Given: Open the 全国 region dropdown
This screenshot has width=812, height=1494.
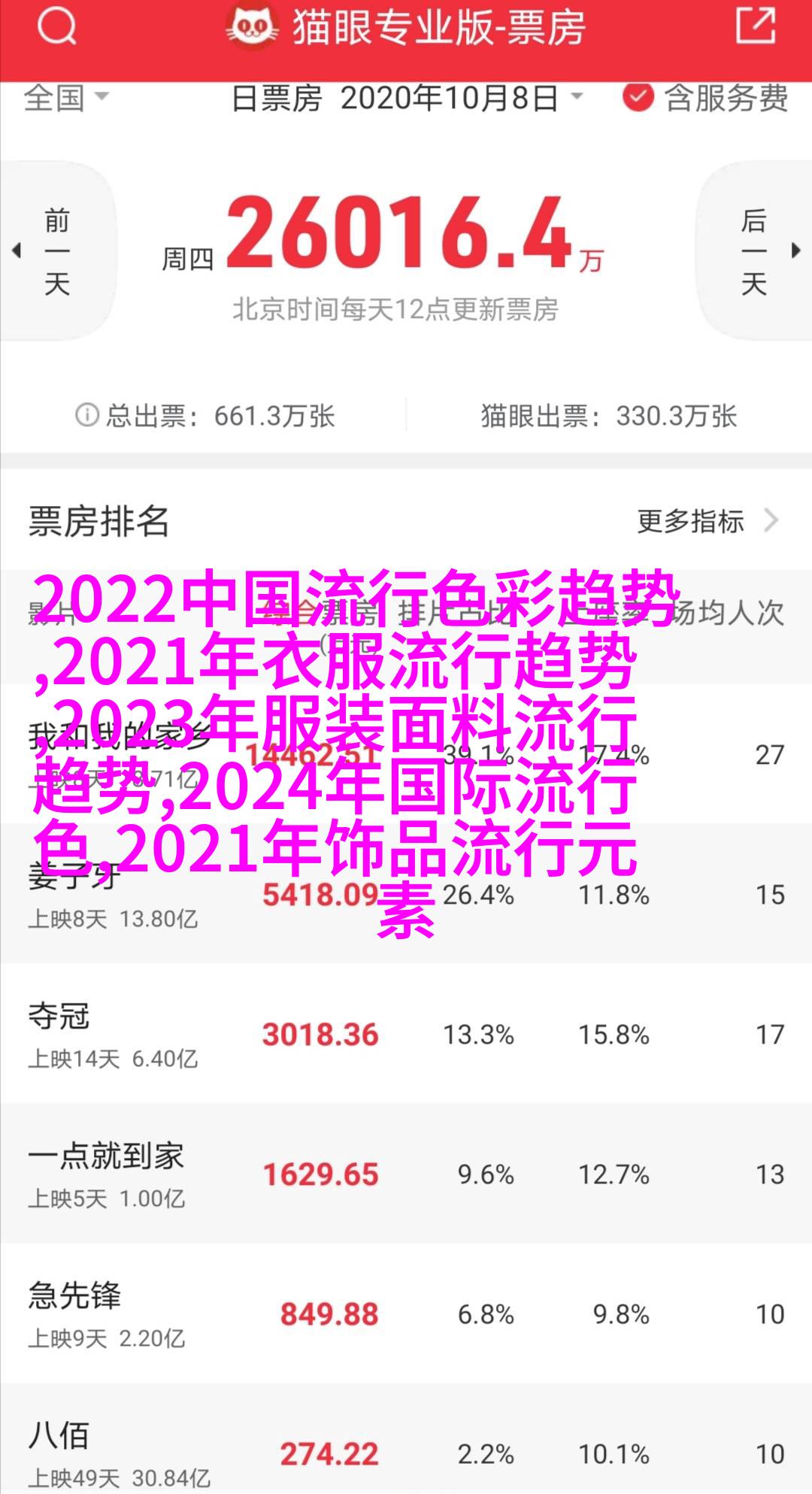Looking at the screenshot, I should [66, 98].
